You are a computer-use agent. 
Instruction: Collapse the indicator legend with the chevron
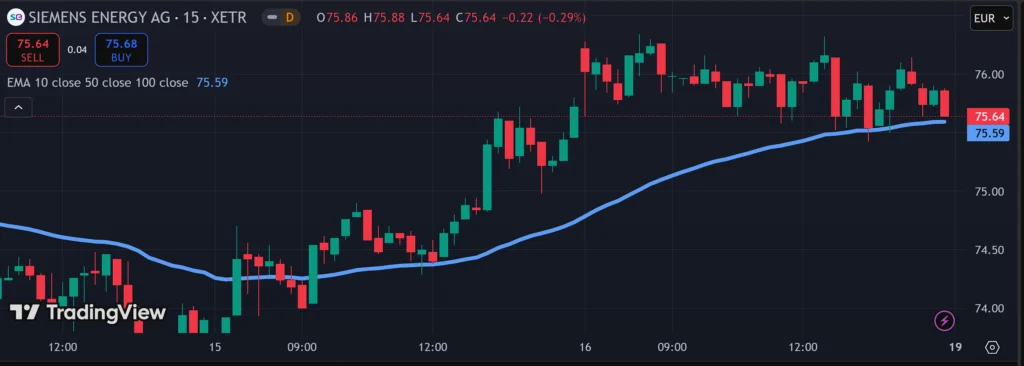click(18, 107)
